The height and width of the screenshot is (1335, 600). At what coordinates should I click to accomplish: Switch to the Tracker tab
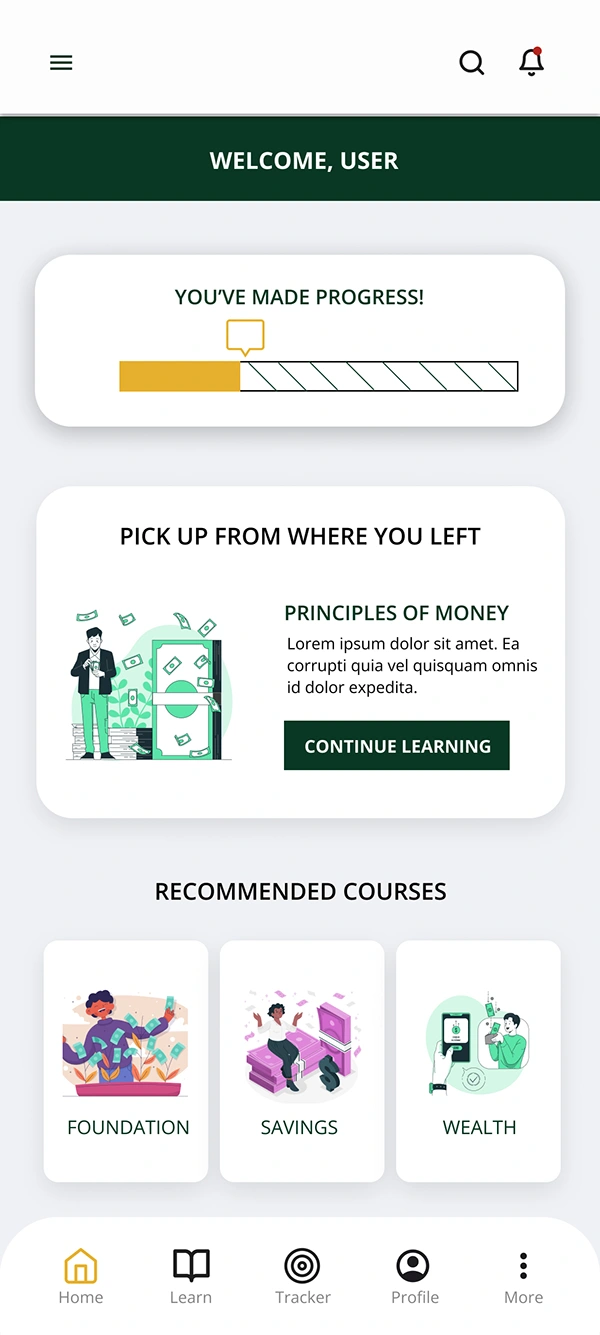point(302,1277)
